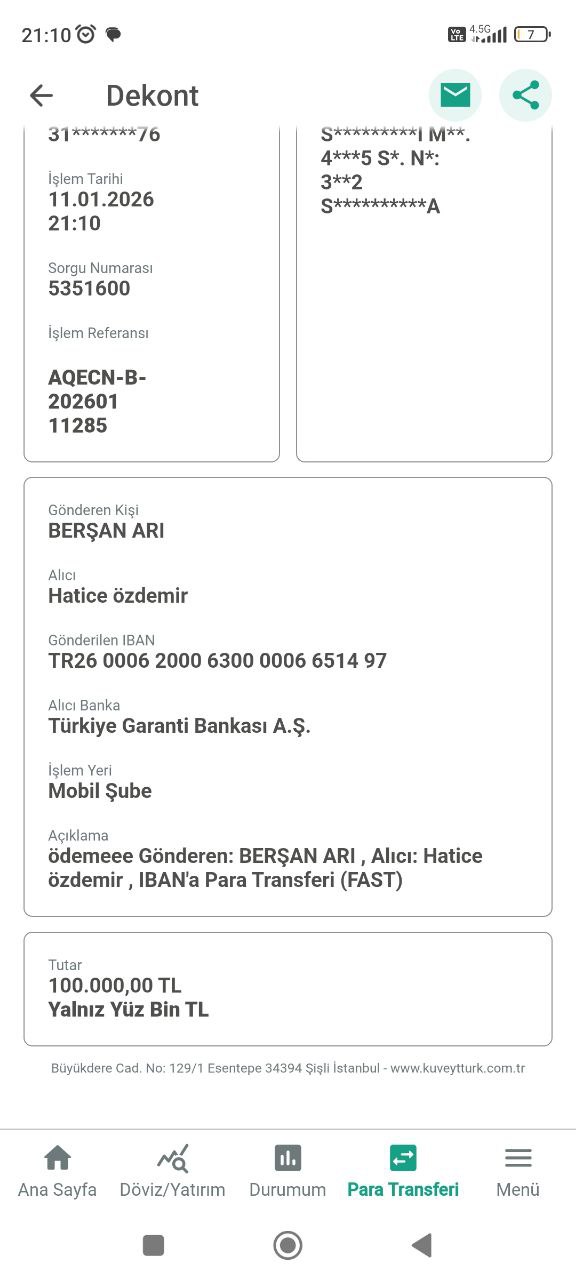Go back from the Dekont screen

click(41, 95)
